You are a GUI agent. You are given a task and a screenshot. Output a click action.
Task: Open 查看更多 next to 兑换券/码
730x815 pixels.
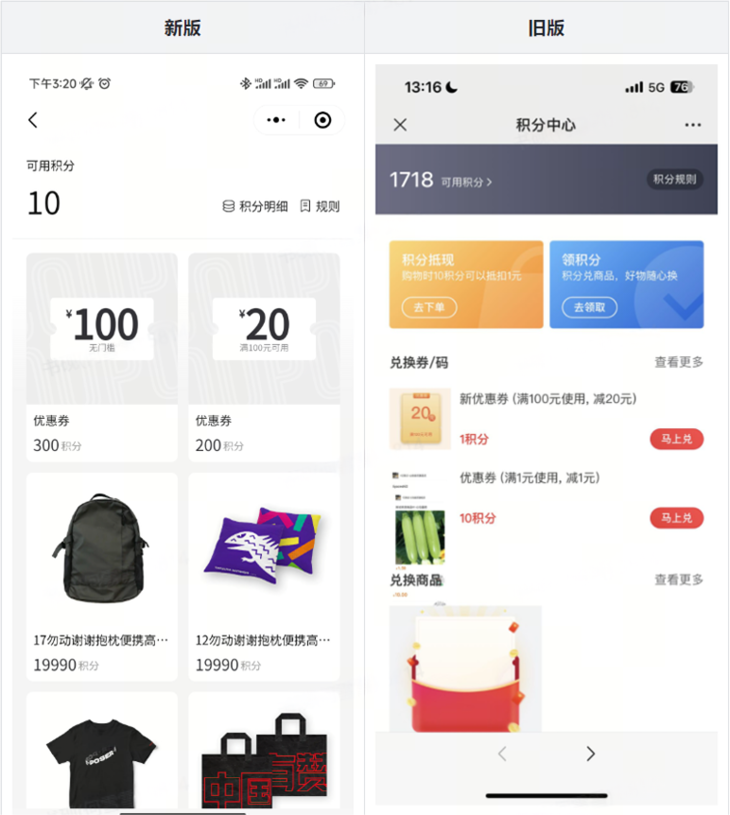click(x=678, y=363)
